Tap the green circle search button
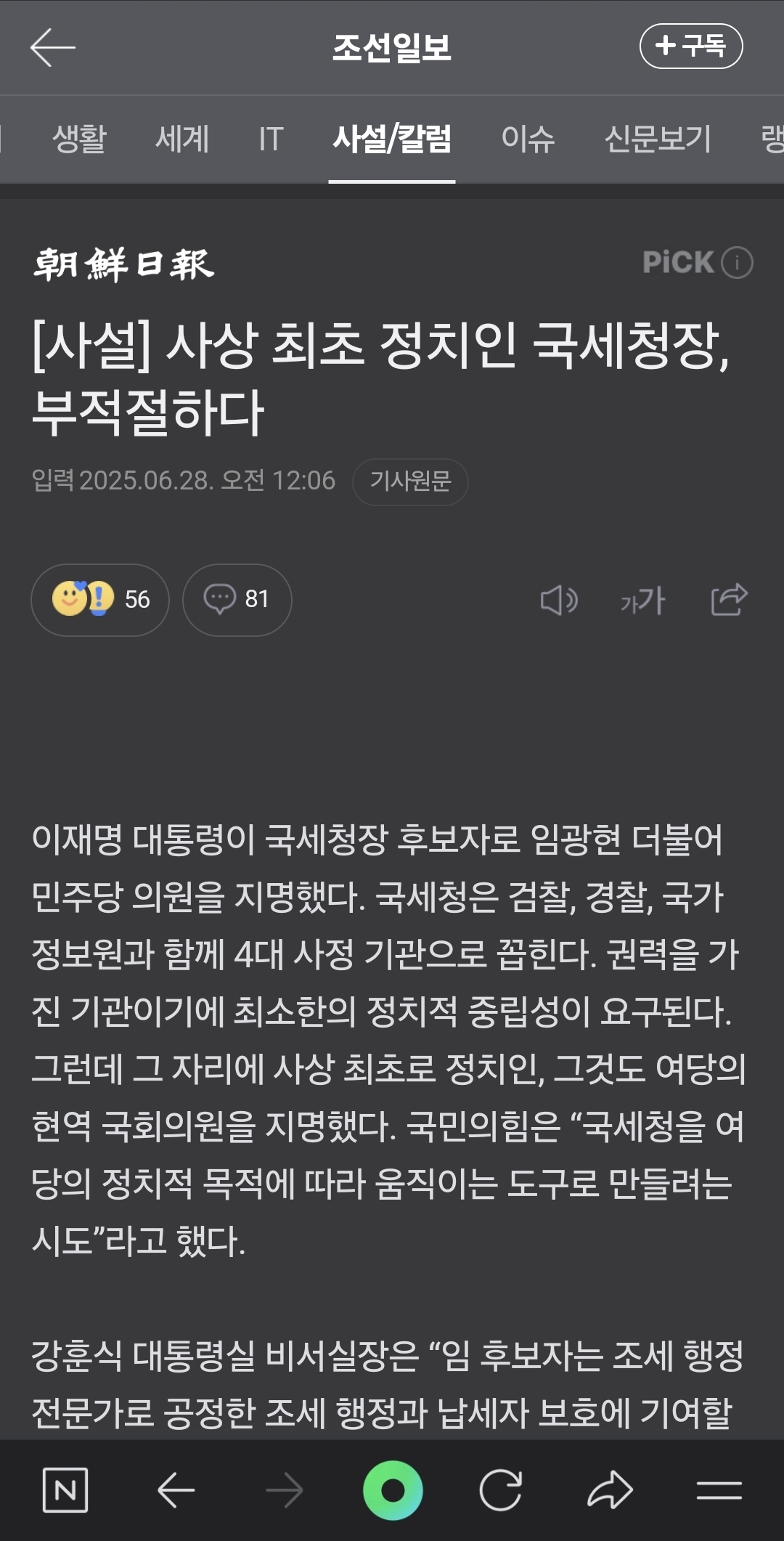Viewport: 784px width, 1541px height. [393, 1490]
